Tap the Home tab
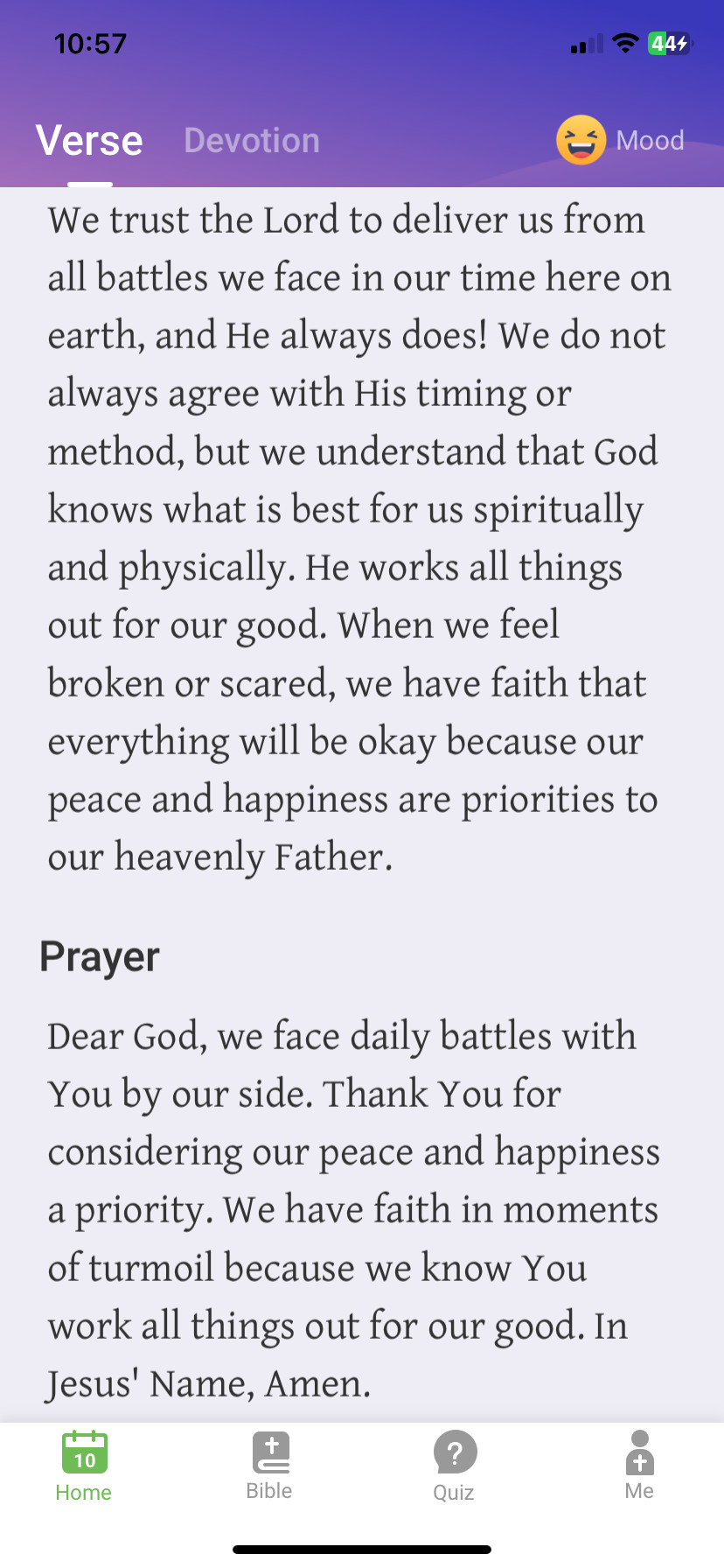 [84, 1466]
